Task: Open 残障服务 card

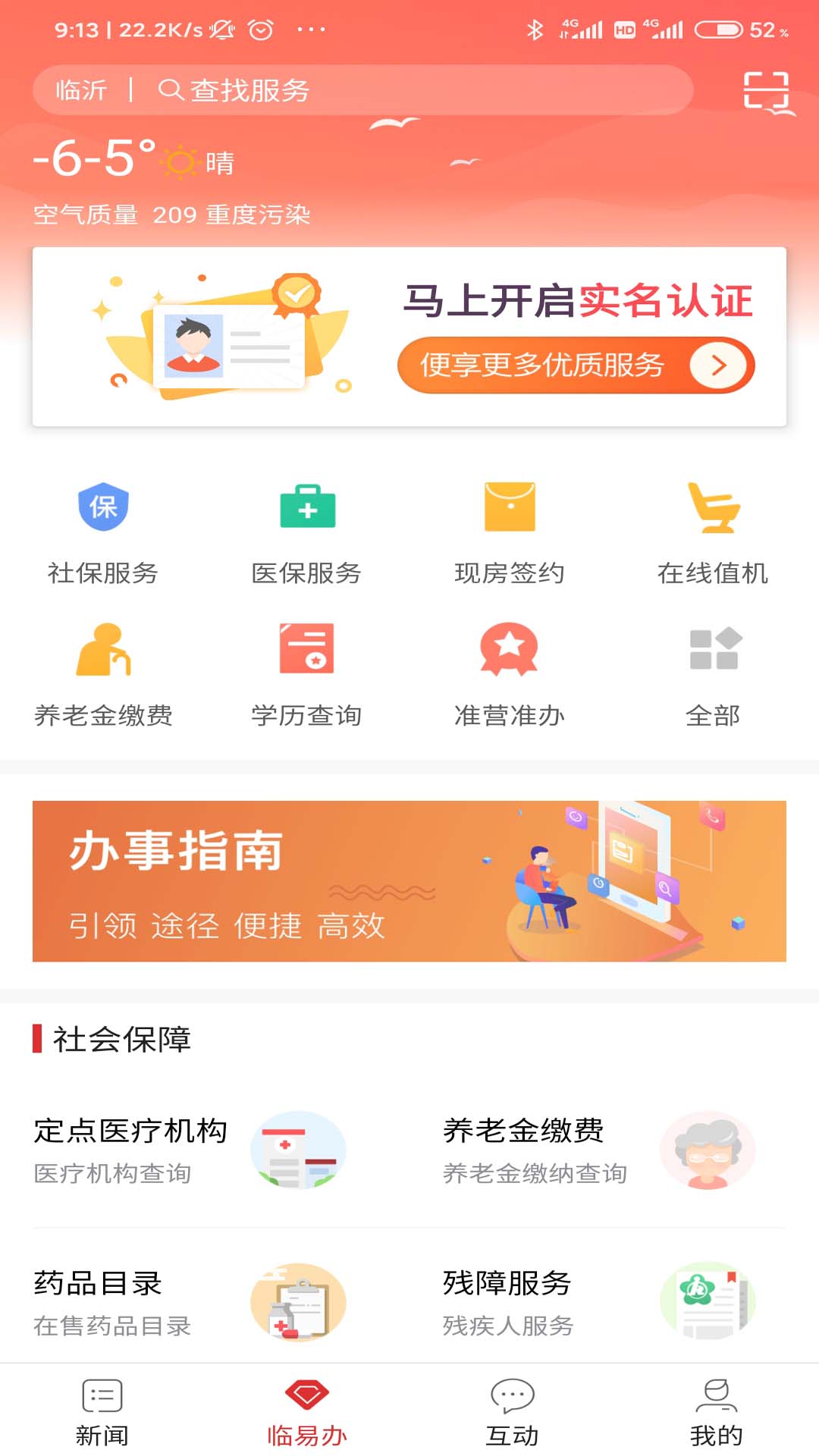Action: point(599,1302)
